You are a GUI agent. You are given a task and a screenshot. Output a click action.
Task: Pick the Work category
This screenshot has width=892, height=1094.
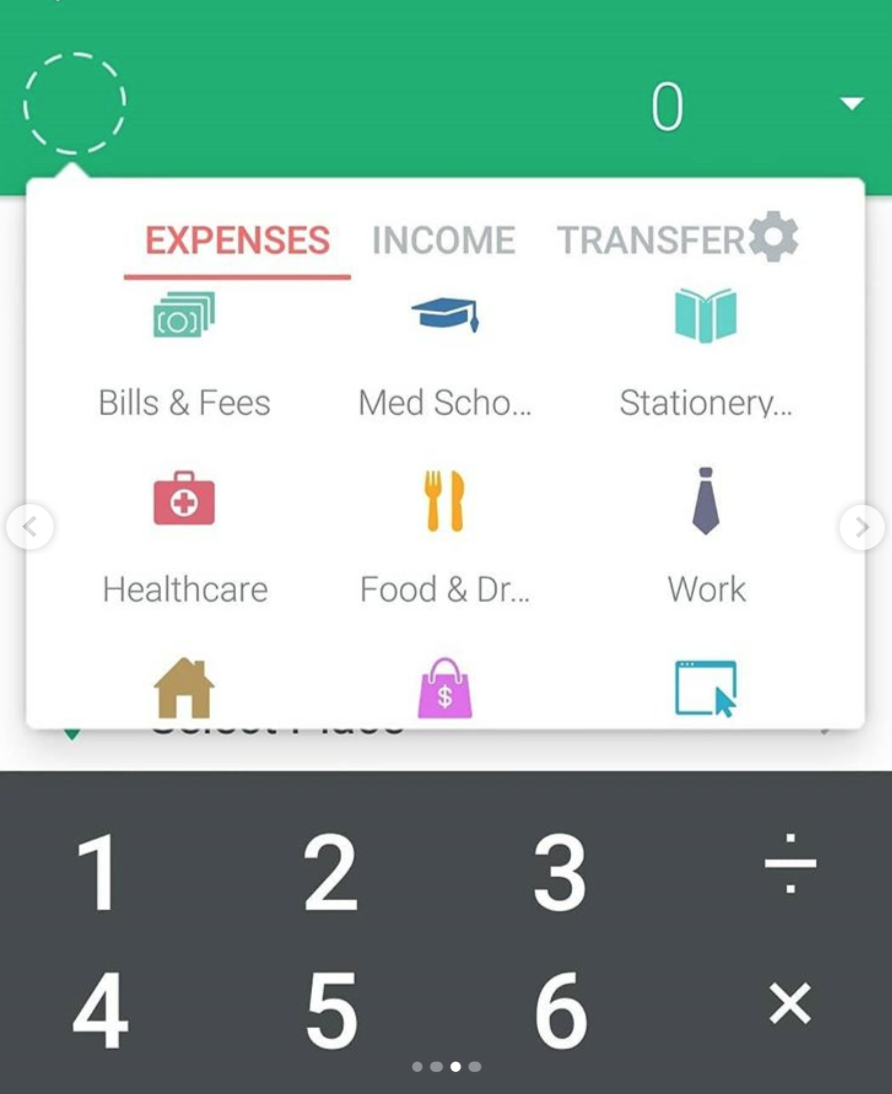point(706,535)
